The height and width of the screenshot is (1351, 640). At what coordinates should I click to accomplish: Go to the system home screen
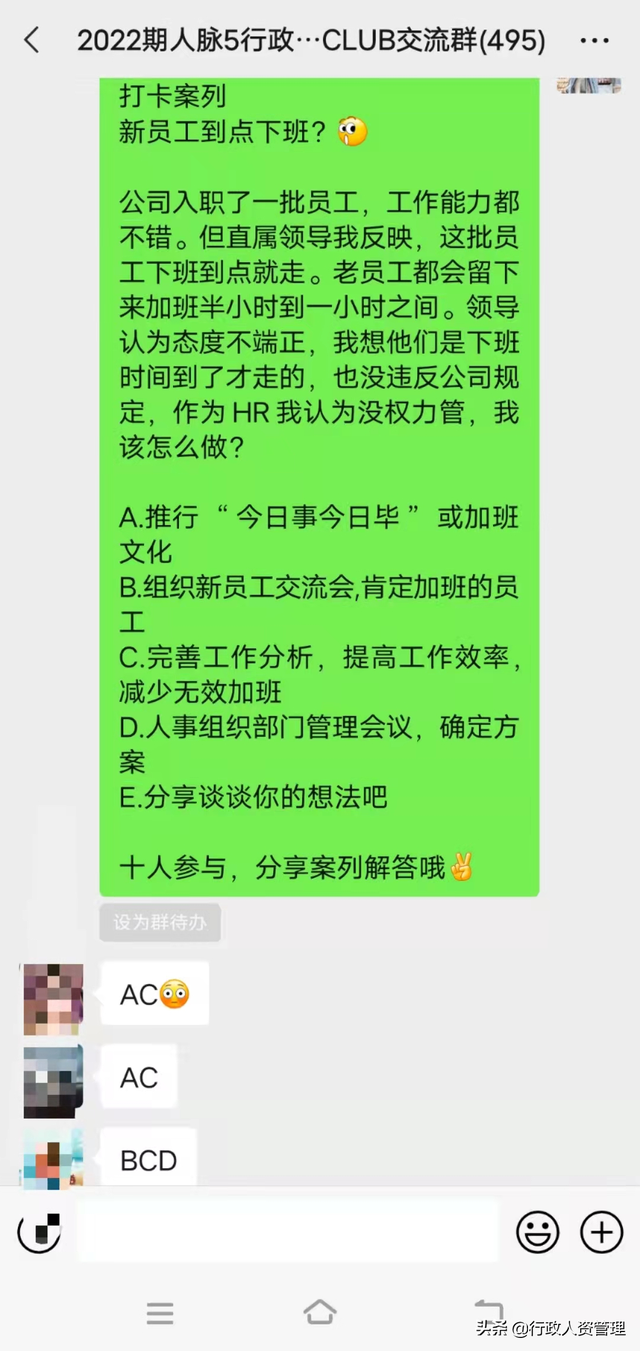320,1313
